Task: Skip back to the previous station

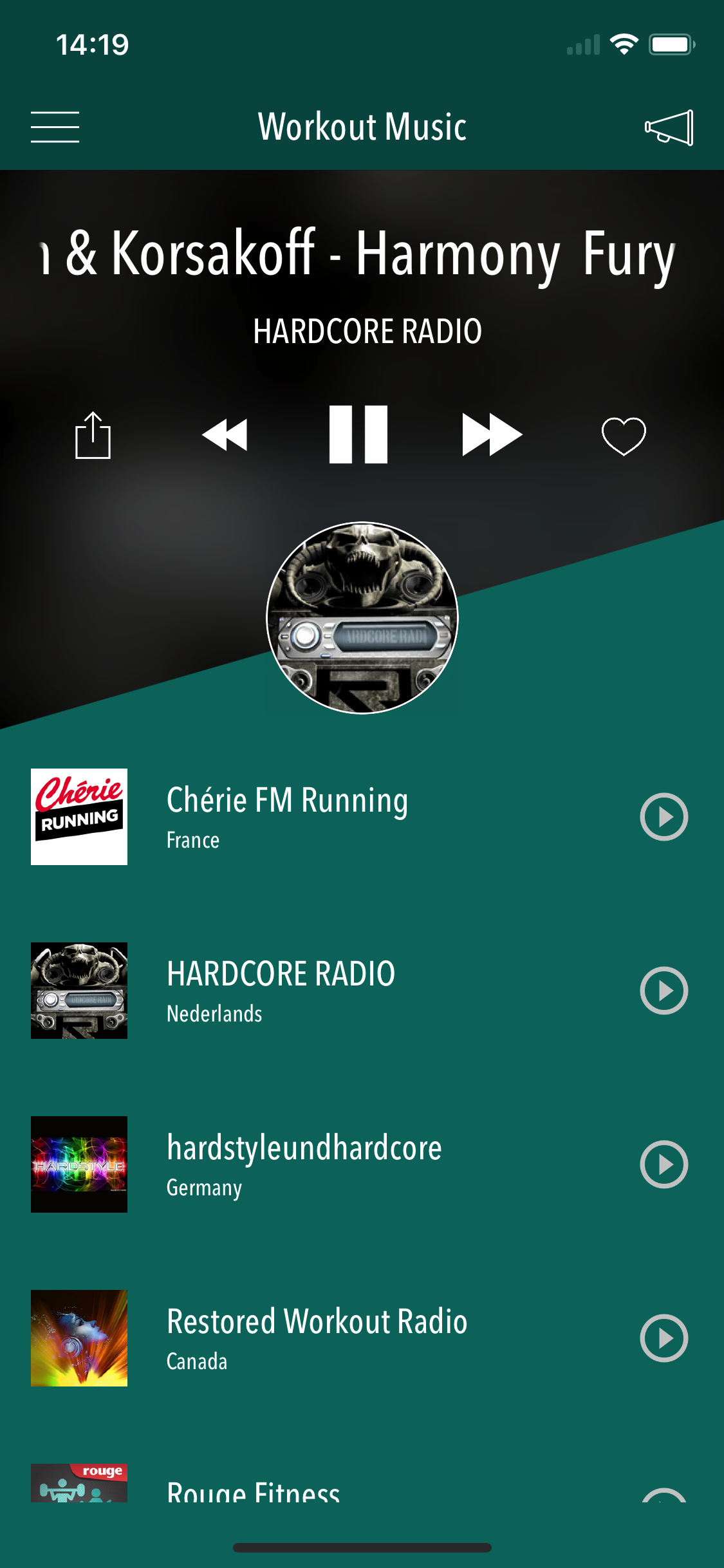Action: (226, 435)
